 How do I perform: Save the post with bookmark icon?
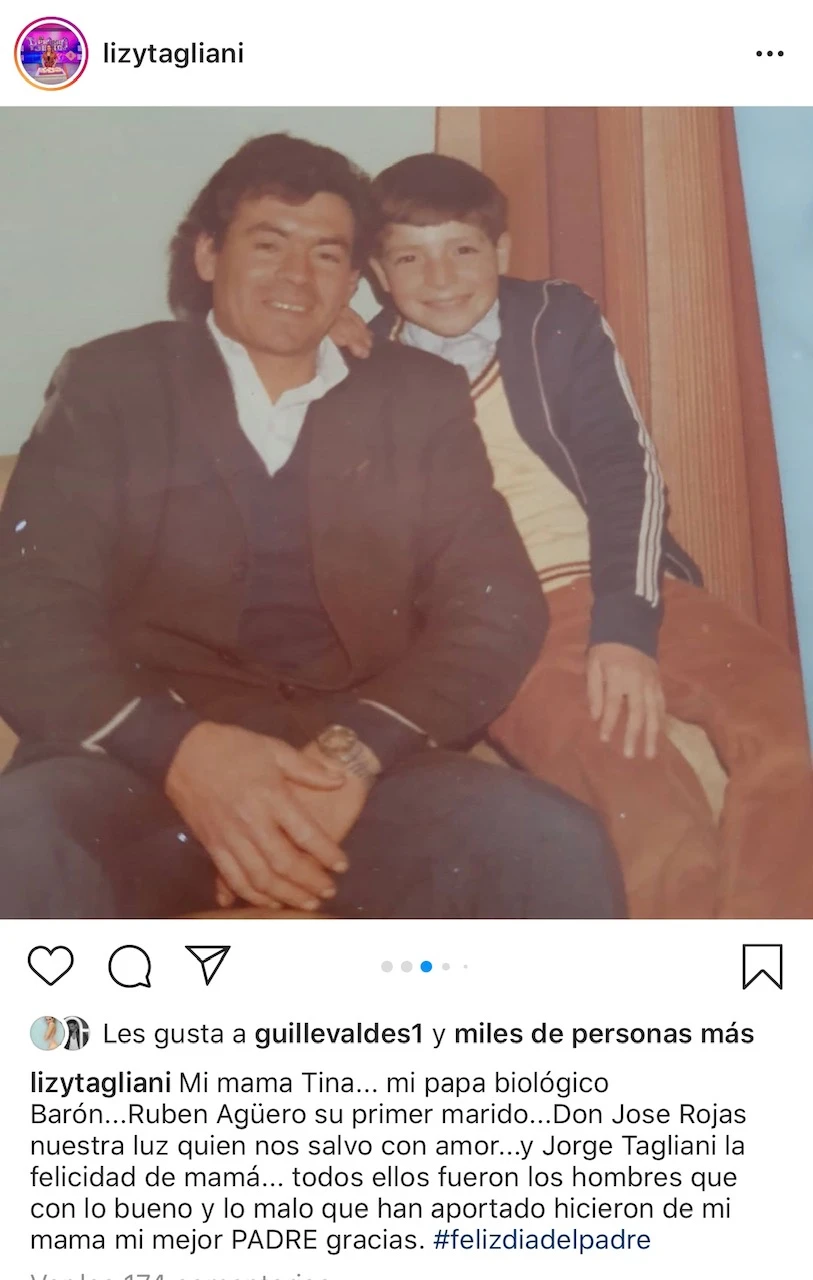[762, 967]
